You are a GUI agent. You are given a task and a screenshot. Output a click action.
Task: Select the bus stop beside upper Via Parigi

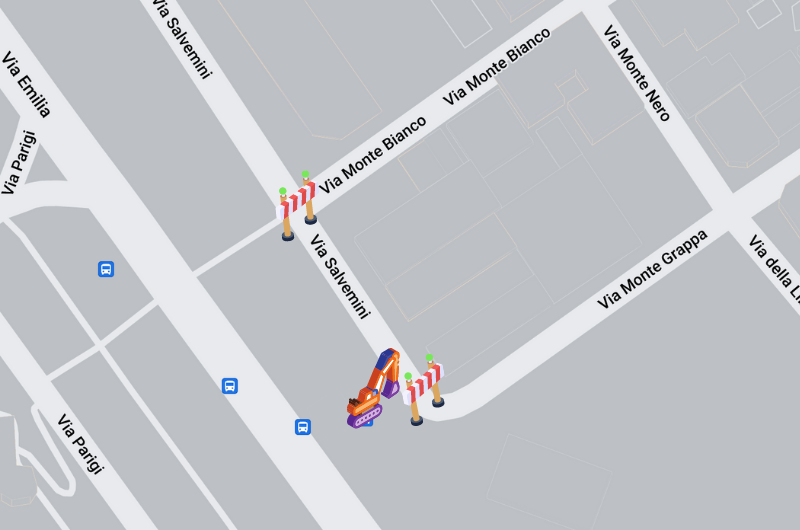point(106,269)
